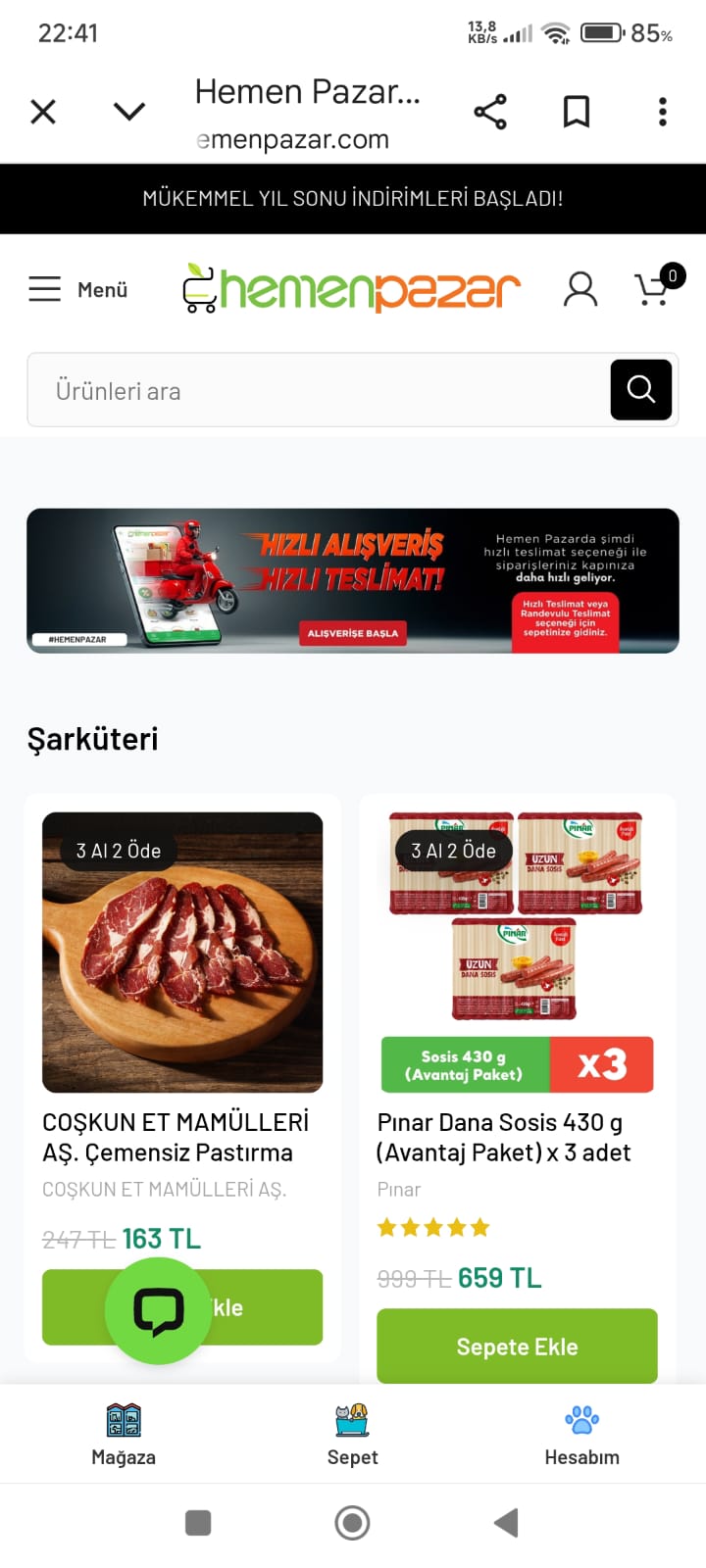This screenshot has height=1568, width=706.
Task: Focus the "Ürünleri ara" search field
Action: pyautogui.click(x=314, y=390)
